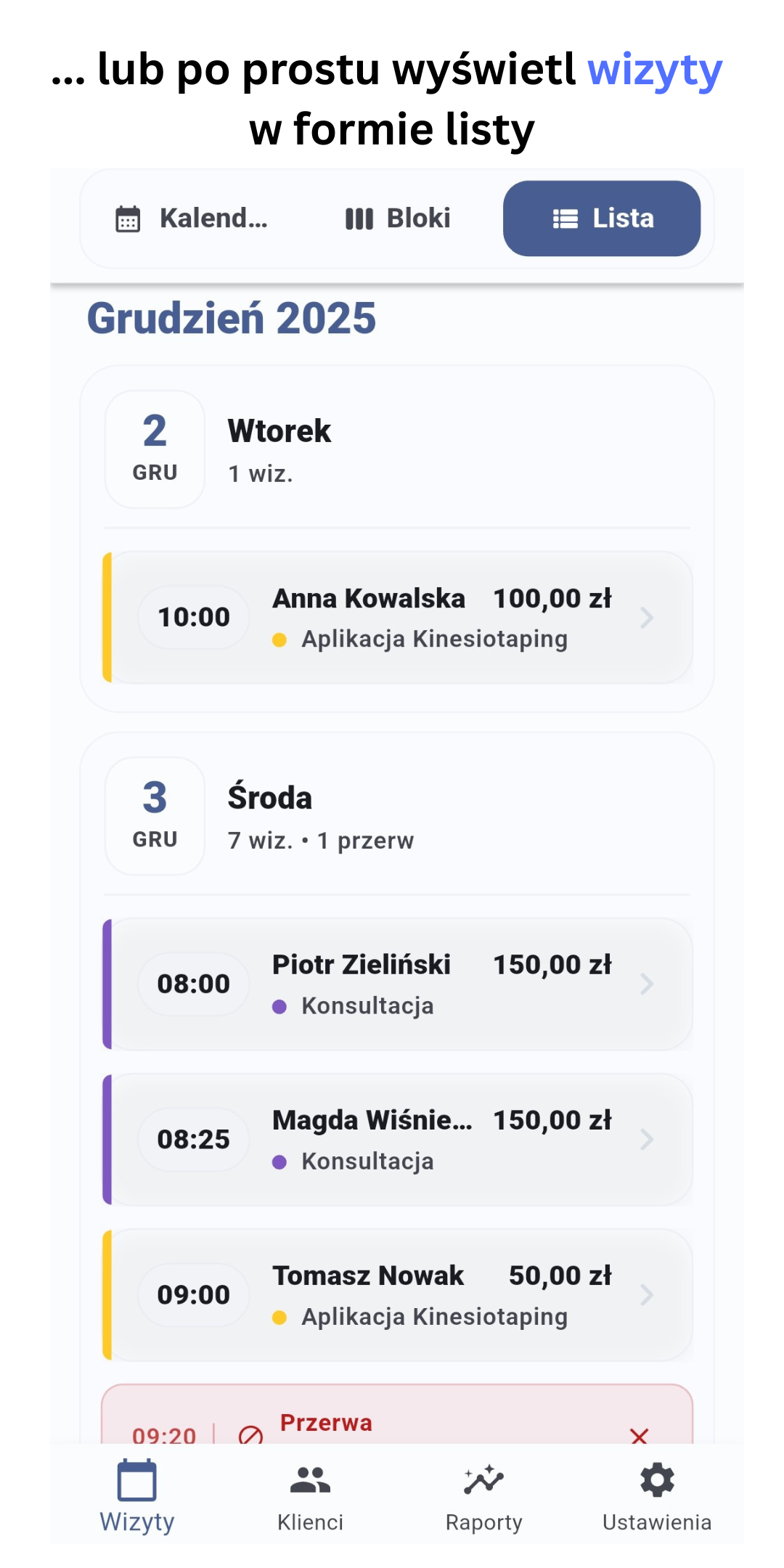
Task: Click the calendar icon next to Kalendarz
Action: coord(127,218)
